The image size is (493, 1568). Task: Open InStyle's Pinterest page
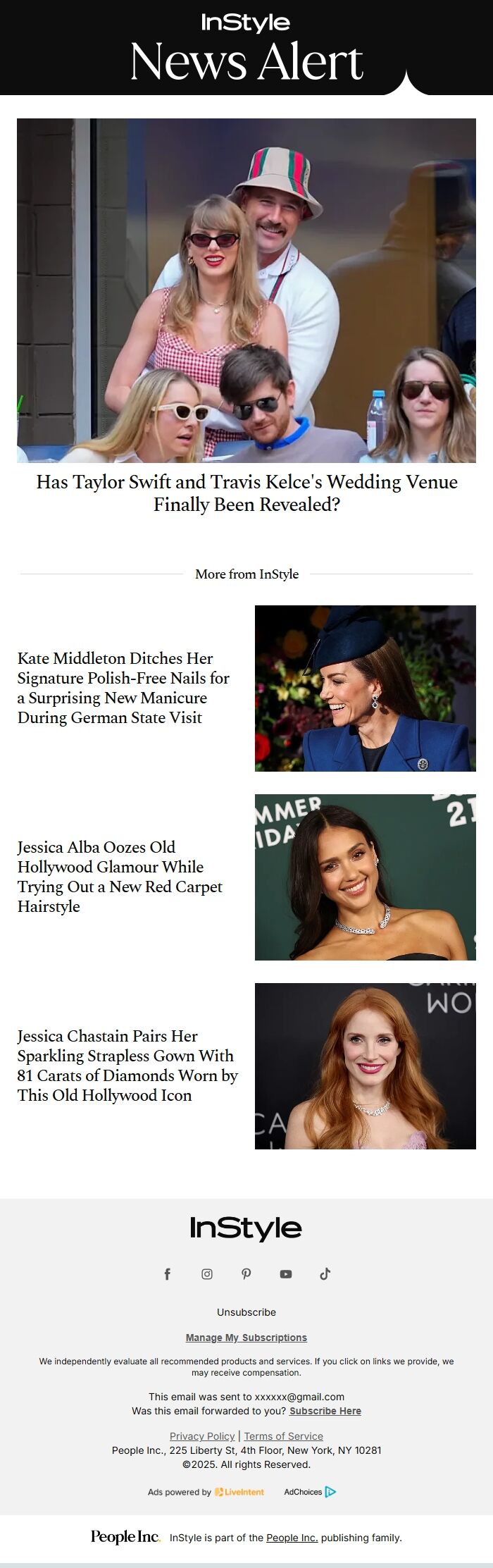coord(246,1273)
